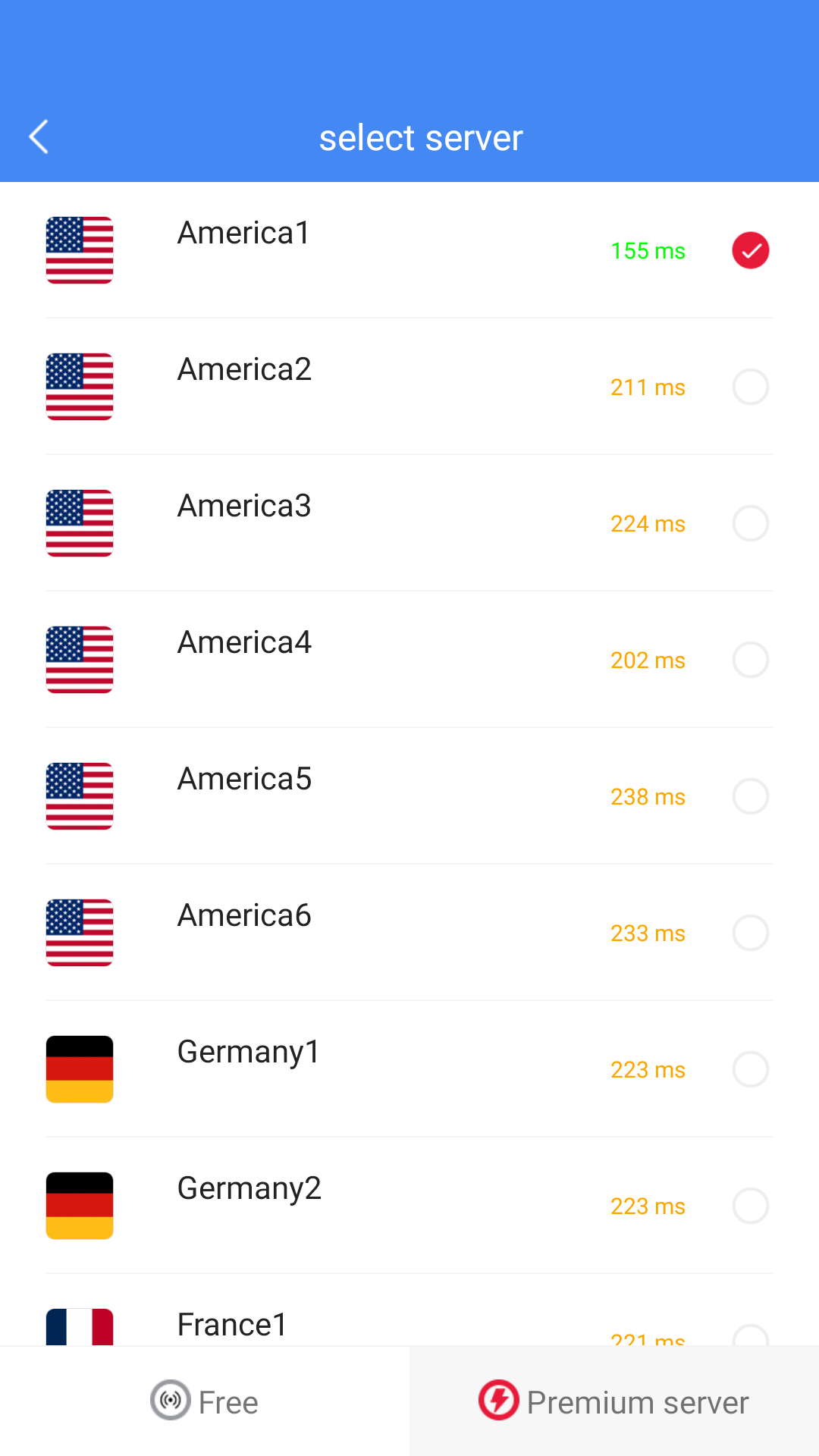Click the Germany2 flag icon

pyautogui.click(x=79, y=1205)
